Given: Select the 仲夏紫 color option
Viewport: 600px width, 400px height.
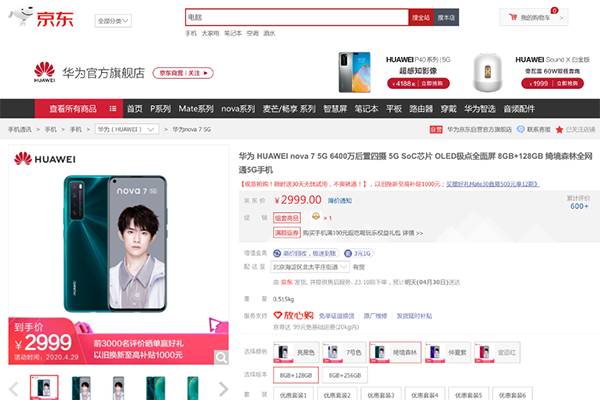Looking at the screenshot, I should pyautogui.click(x=441, y=352).
